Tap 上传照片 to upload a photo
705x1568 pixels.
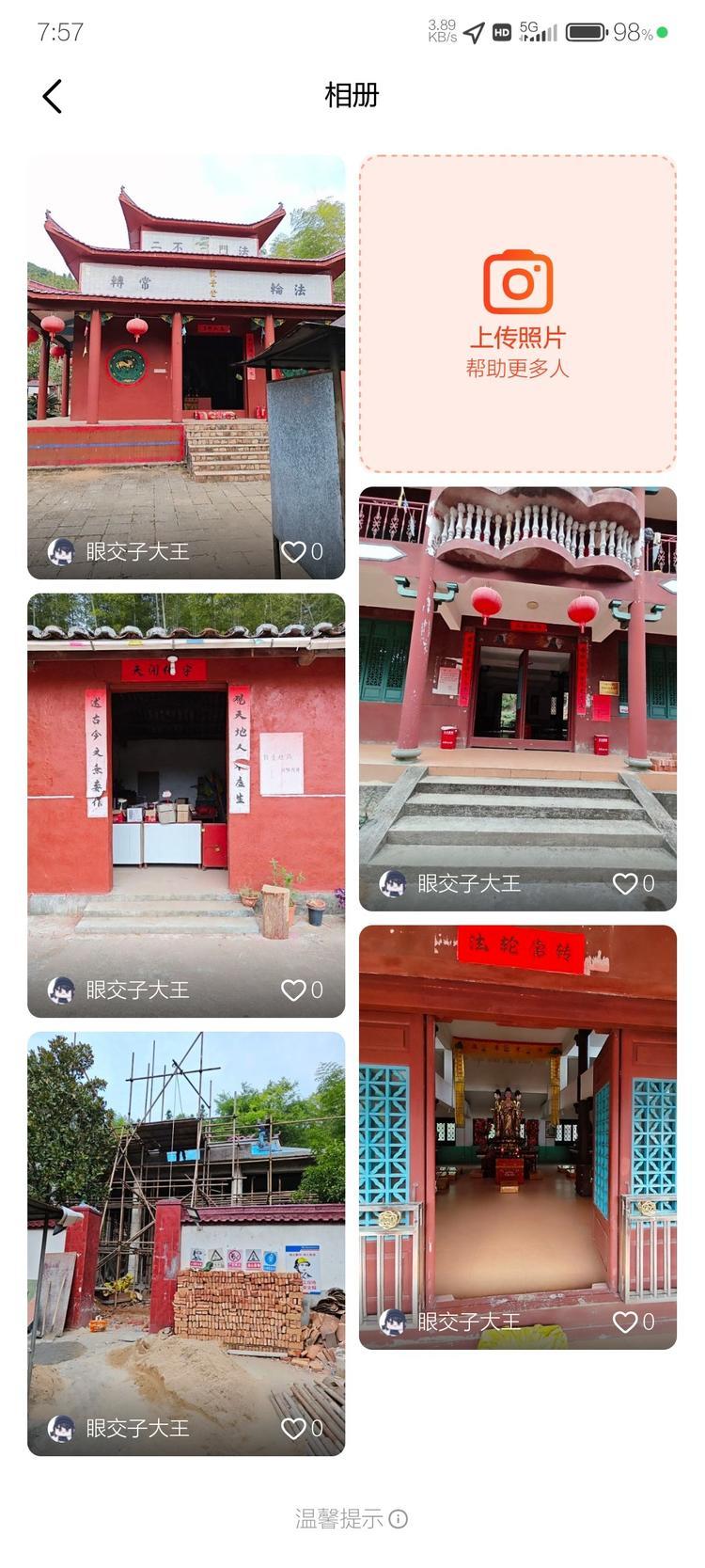(x=518, y=314)
